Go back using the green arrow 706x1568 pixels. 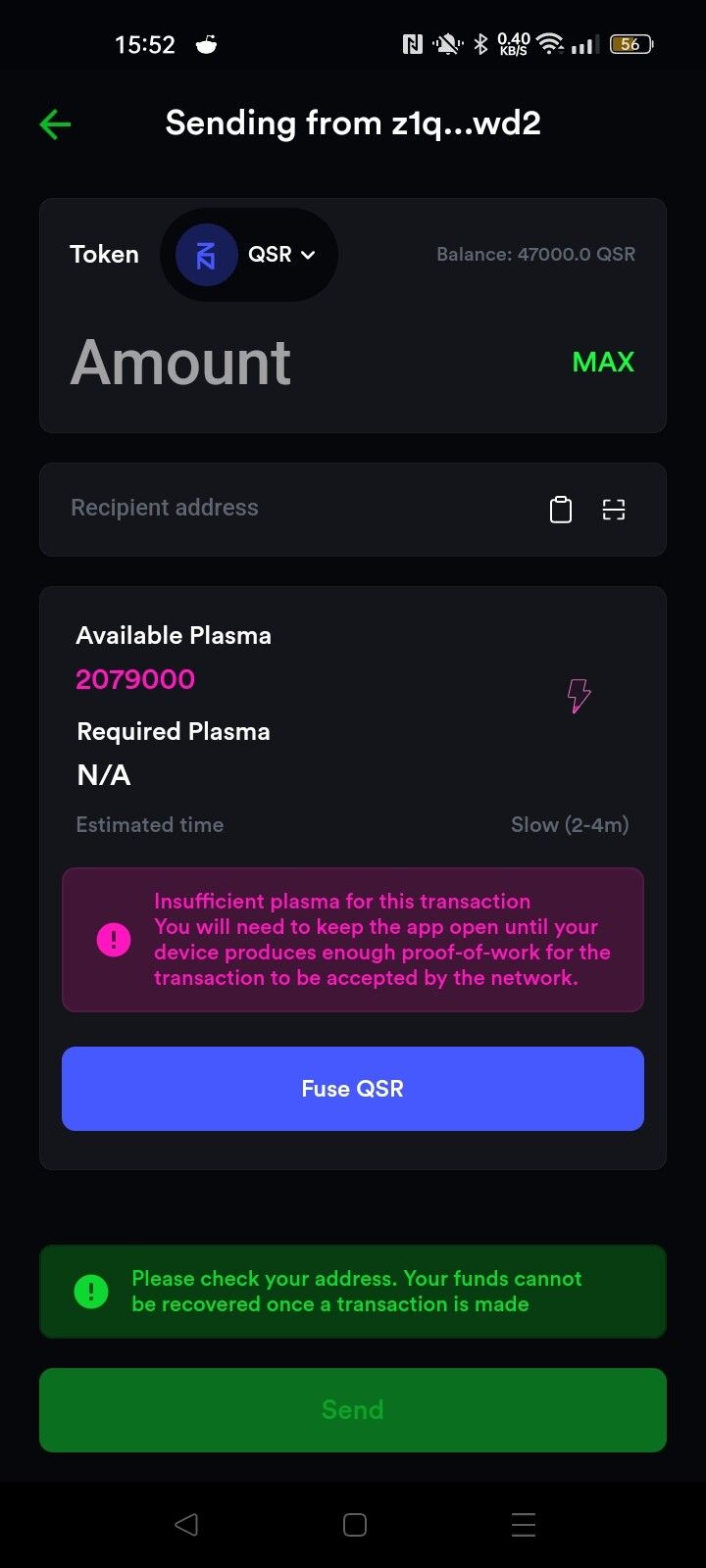55,124
